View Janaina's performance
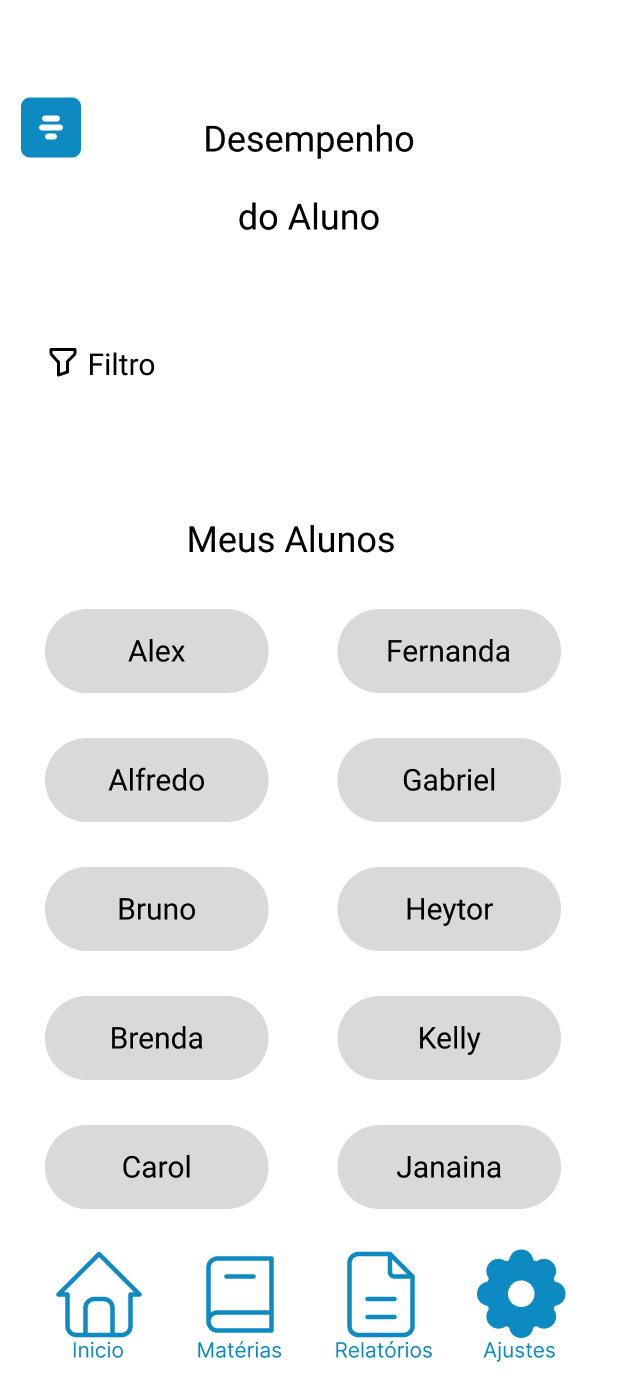This screenshot has width=618, height=1376. [x=449, y=1167]
